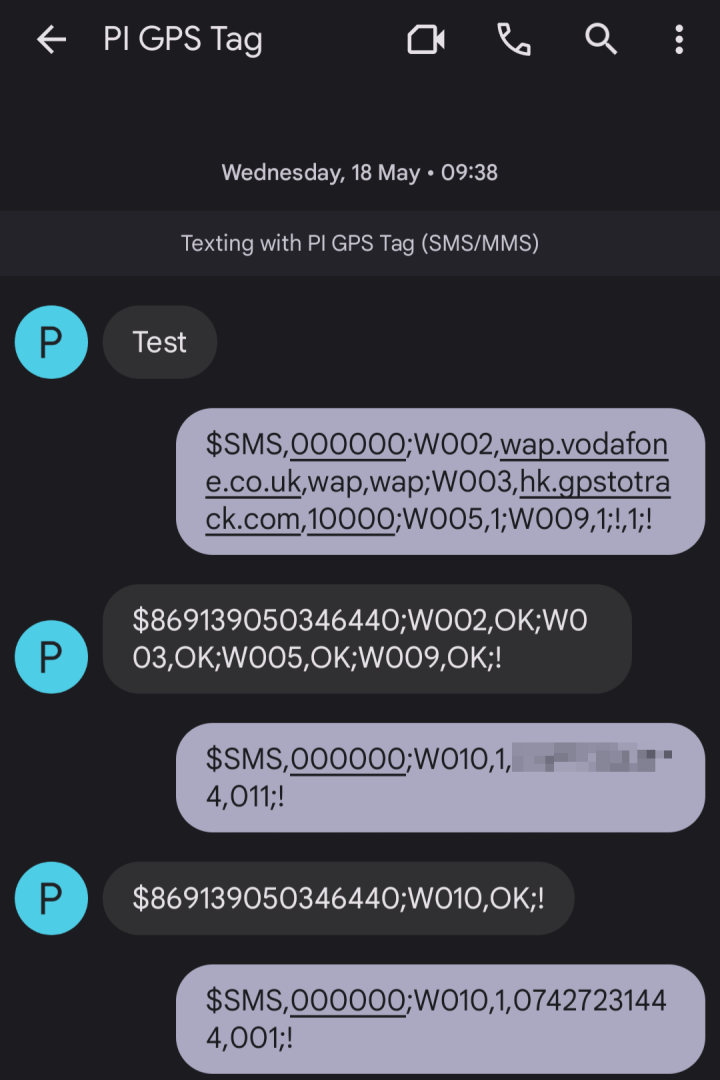Tap the avatar beside the Test message
This screenshot has height=1080, width=720.
tap(51, 342)
